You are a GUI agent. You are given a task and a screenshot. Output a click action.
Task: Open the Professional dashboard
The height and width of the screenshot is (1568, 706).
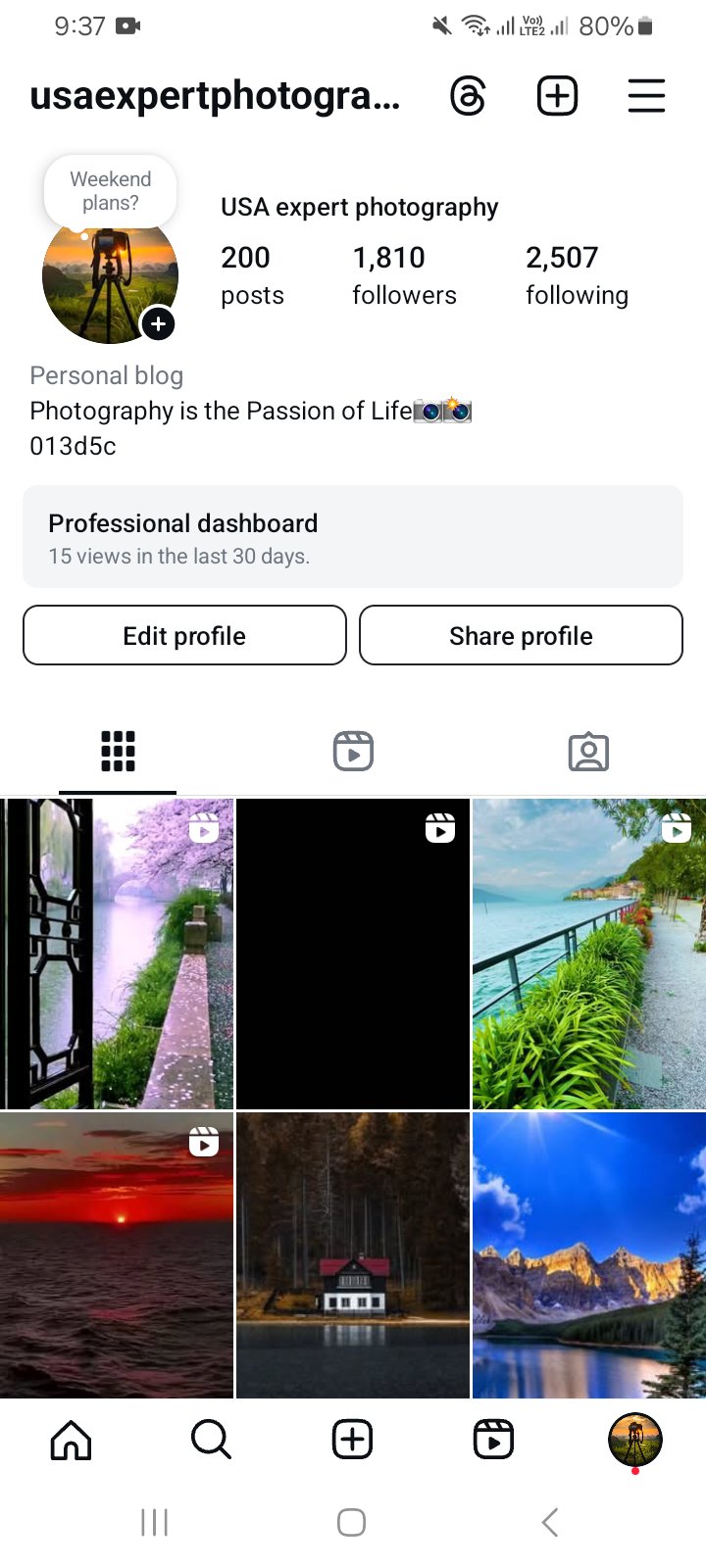(353, 537)
